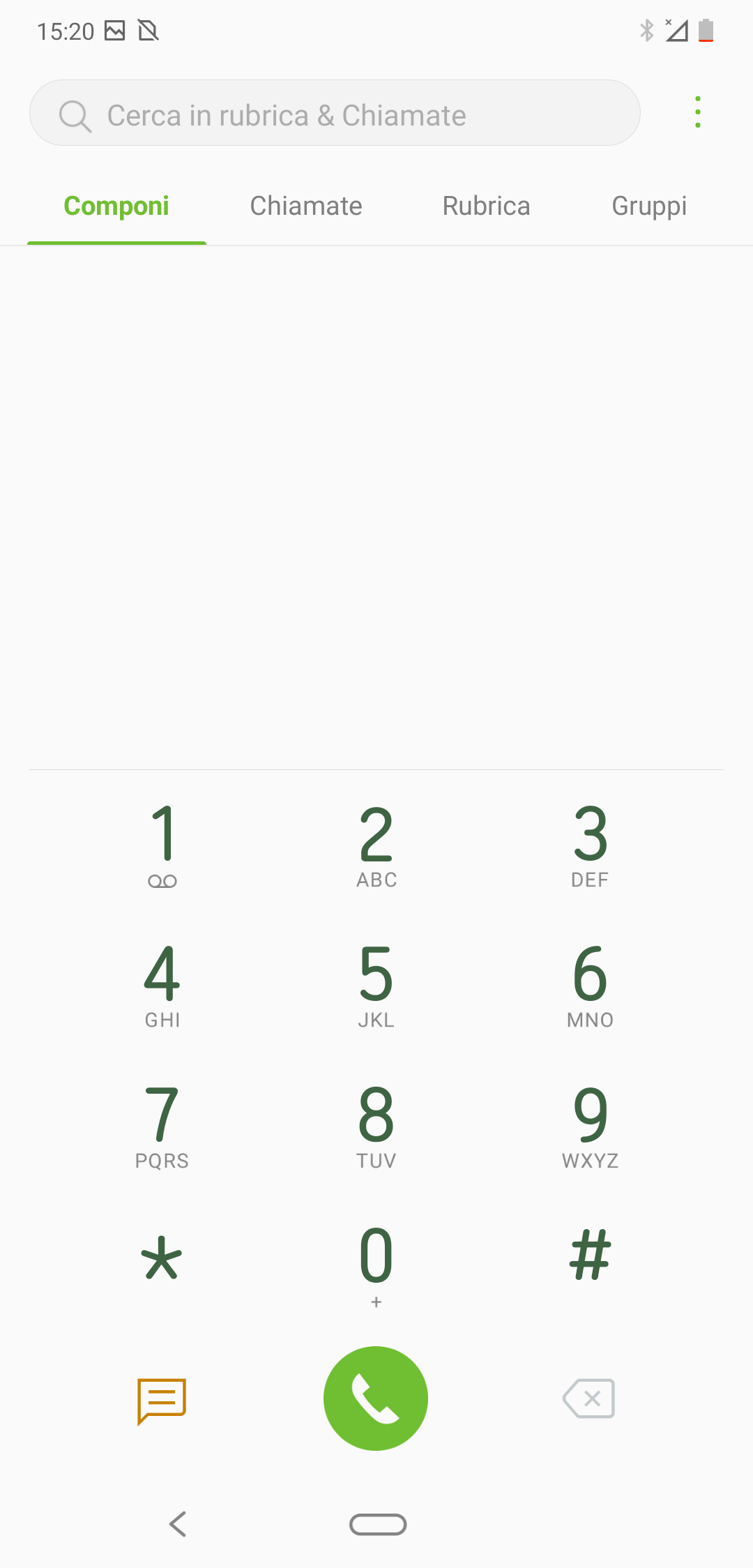Open the three-dot overflow menu
This screenshot has width=753, height=1568.
click(x=697, y=112)
